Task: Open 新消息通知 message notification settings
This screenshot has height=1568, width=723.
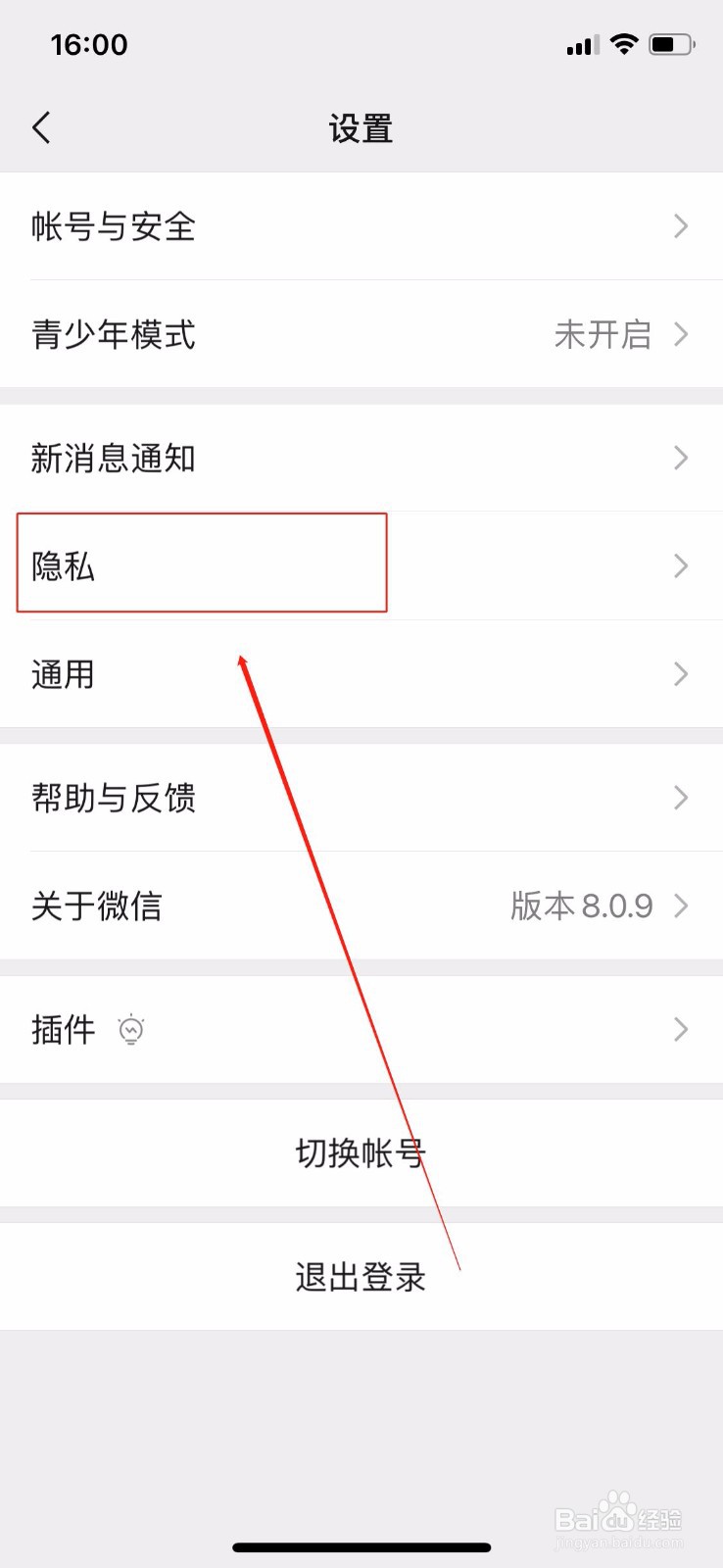Action: point(361,458)
